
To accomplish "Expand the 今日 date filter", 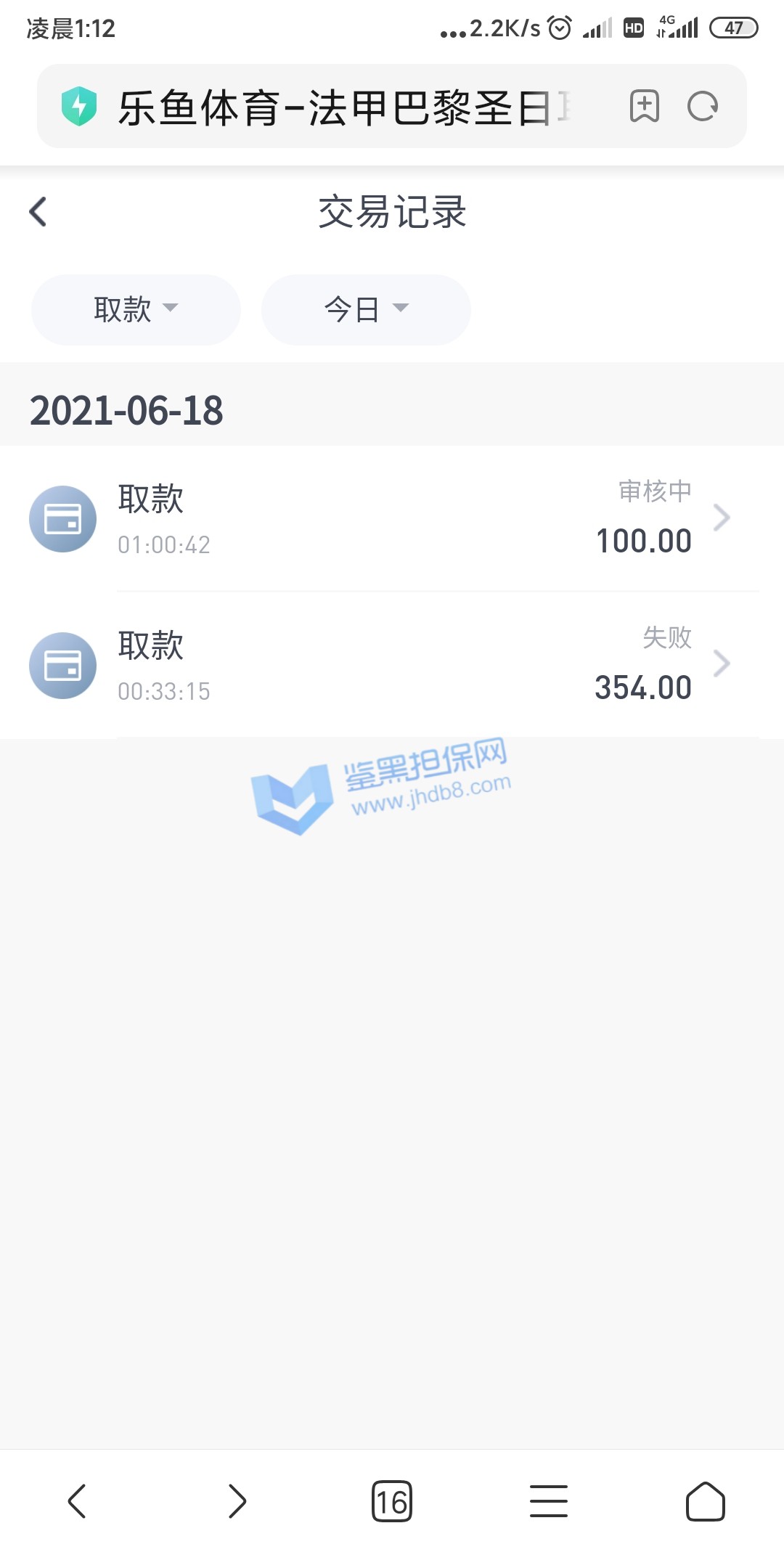I will point(366,310).
